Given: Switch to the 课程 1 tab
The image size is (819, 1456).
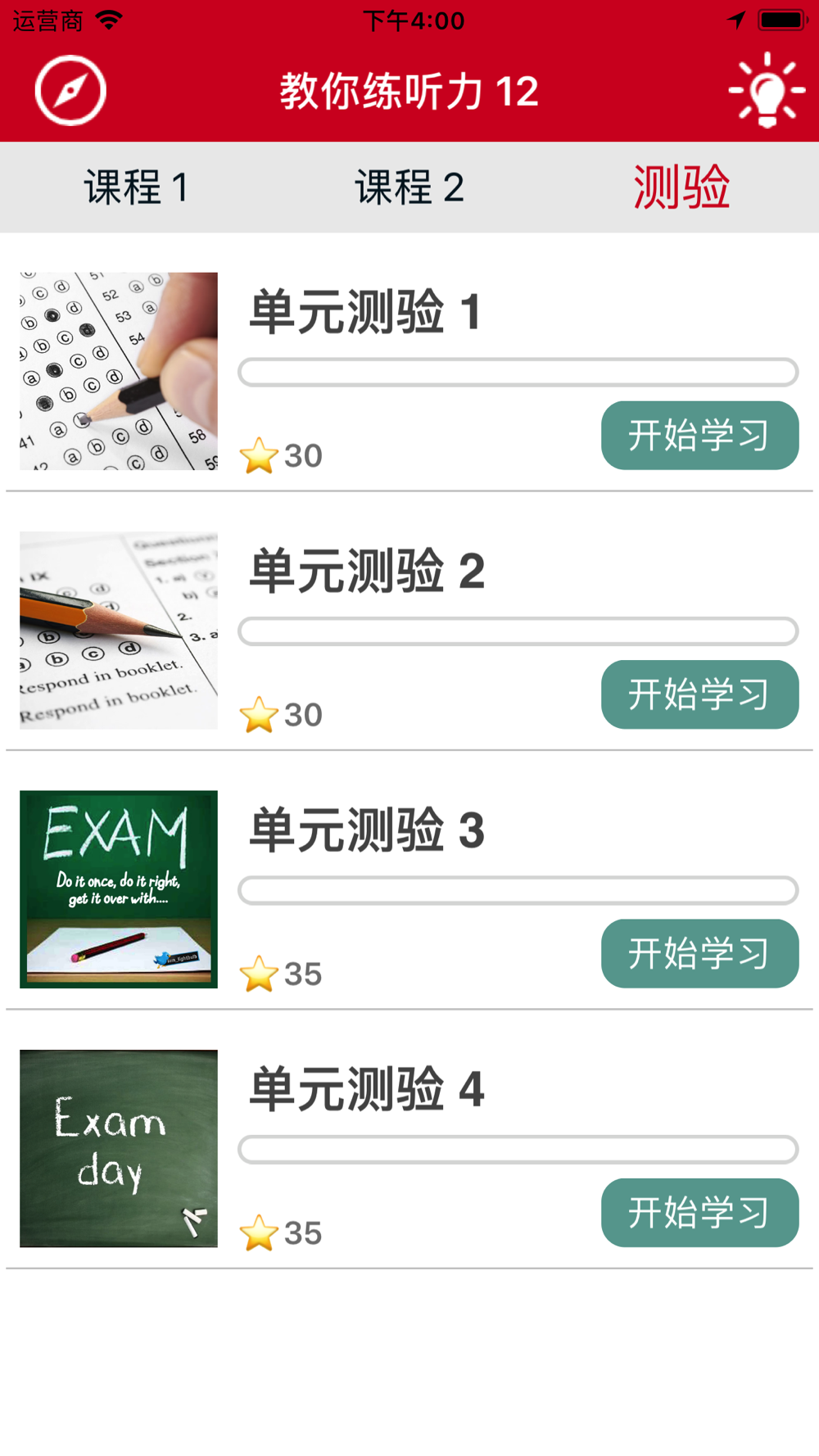Looking at the screenshot, I should 136,188.
